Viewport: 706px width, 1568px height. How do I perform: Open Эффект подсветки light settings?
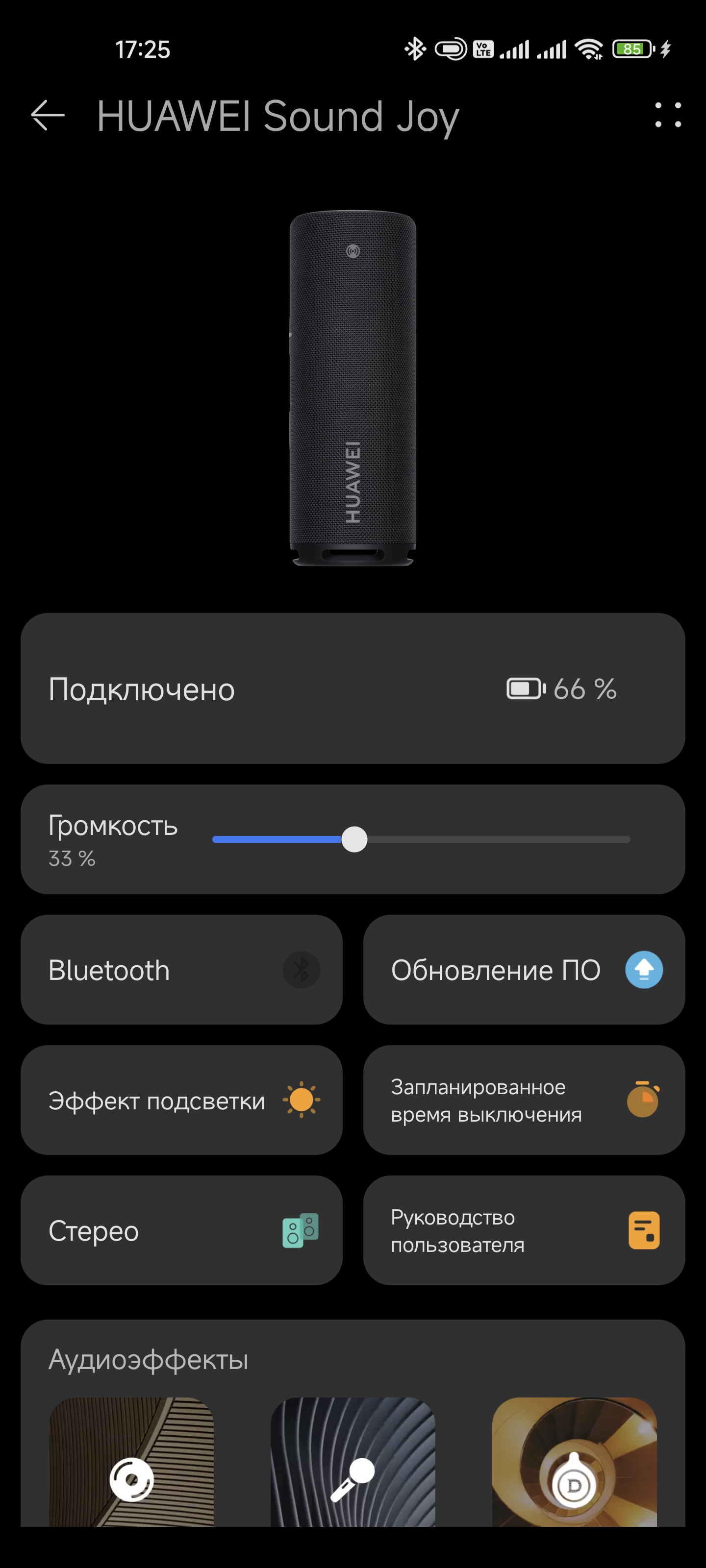181,1100
